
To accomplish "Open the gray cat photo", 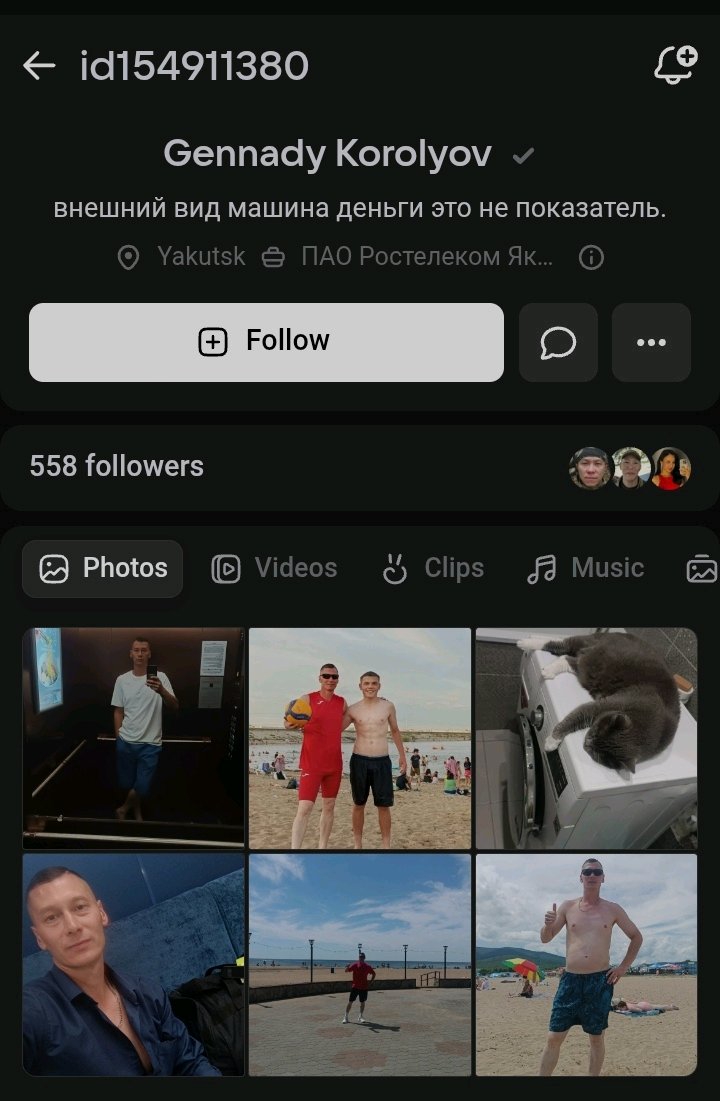I will 586,738.
